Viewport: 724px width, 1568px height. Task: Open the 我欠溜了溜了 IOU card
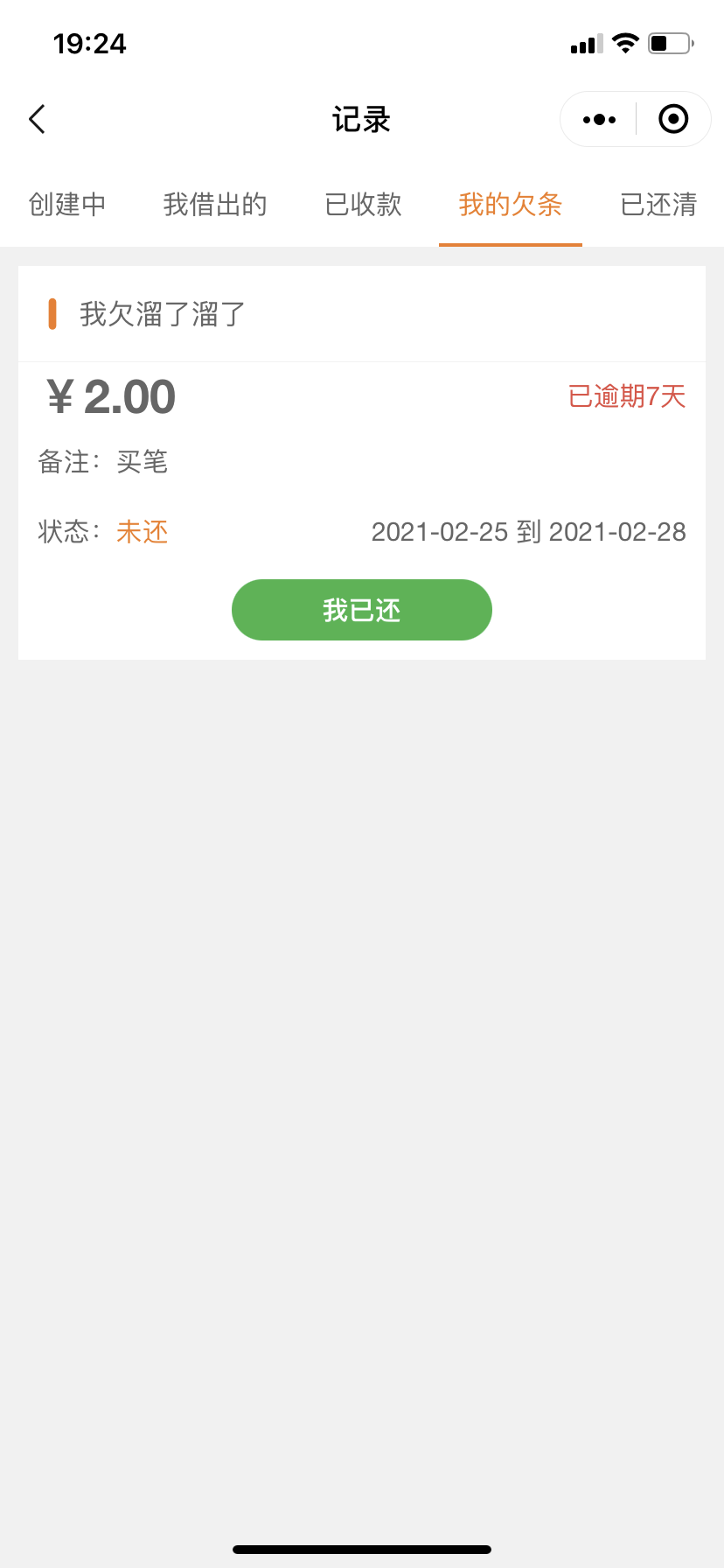coord(362,463)
